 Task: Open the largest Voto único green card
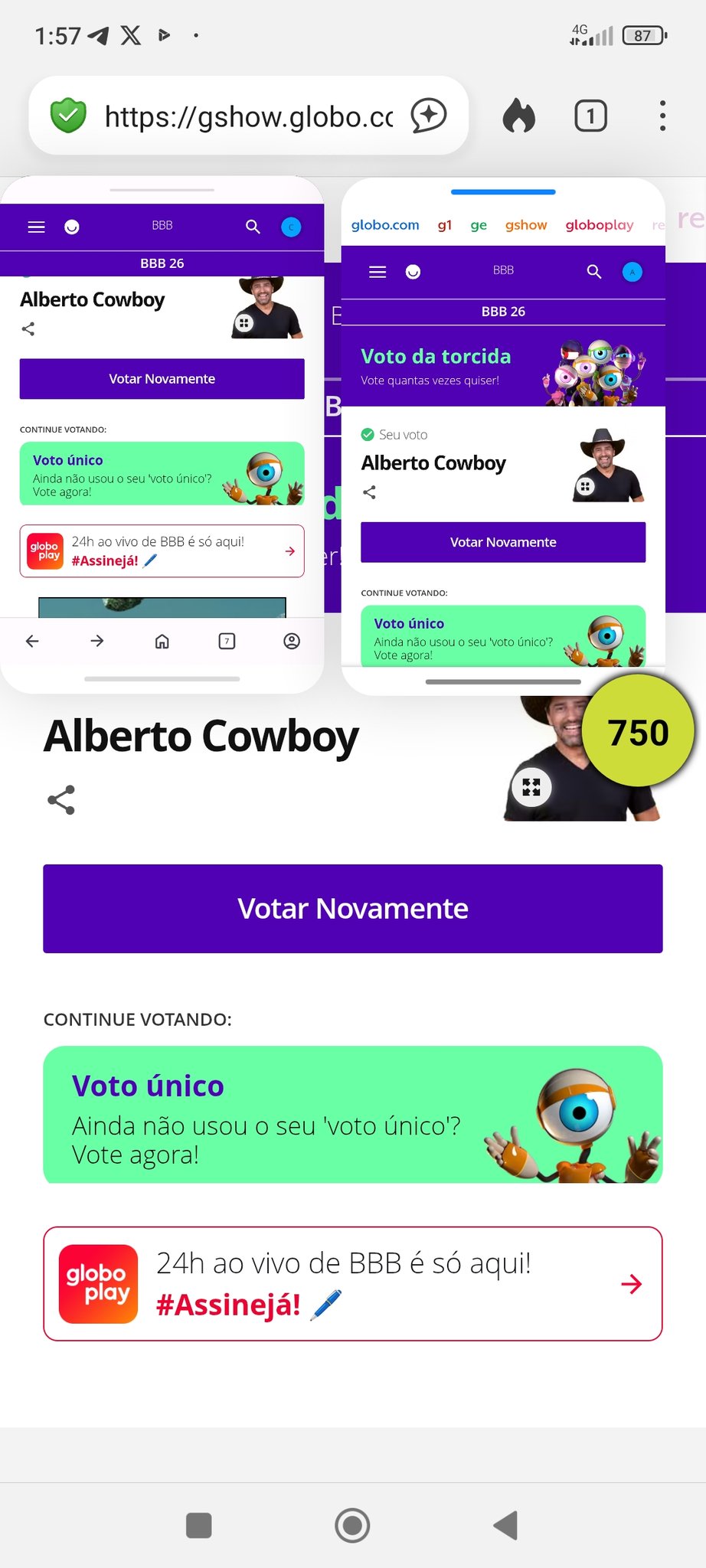352,1115
